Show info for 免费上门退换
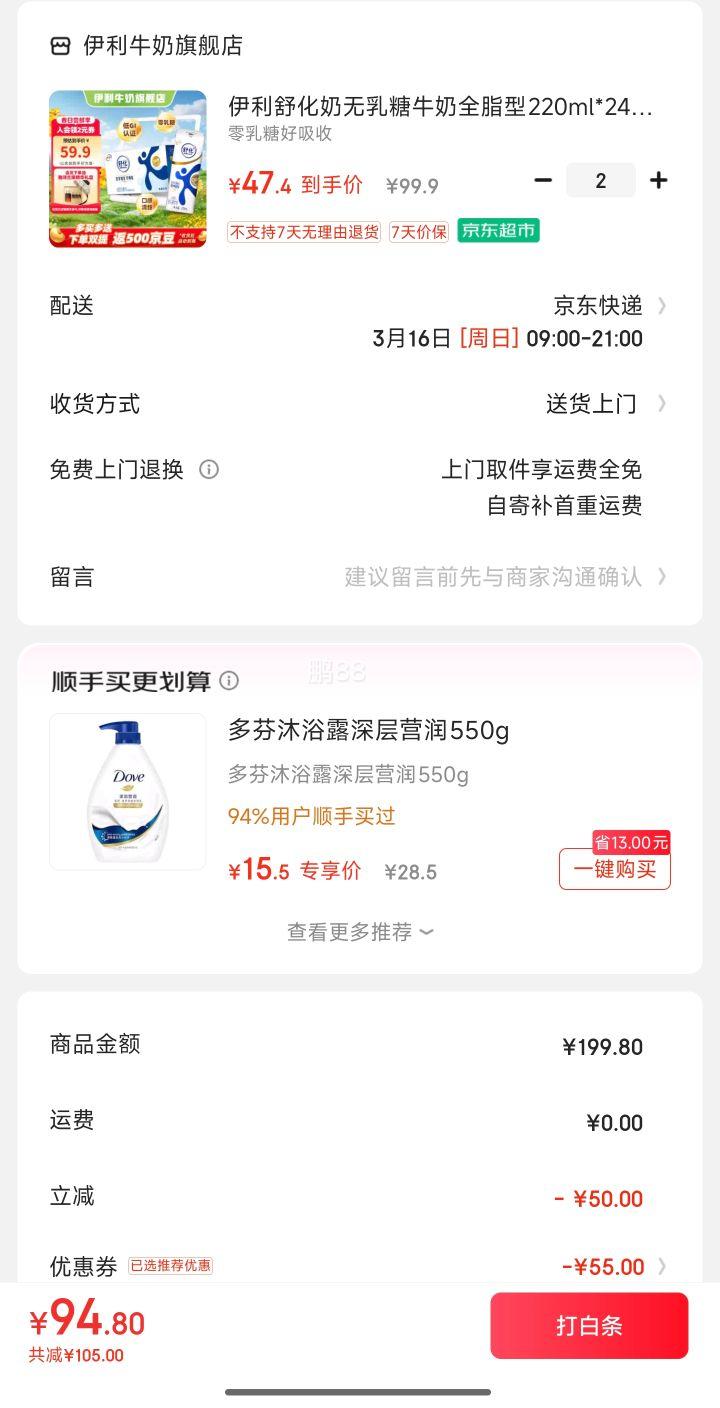The image size is (720, 1408). pyautogui.click(x=209, y=469)
